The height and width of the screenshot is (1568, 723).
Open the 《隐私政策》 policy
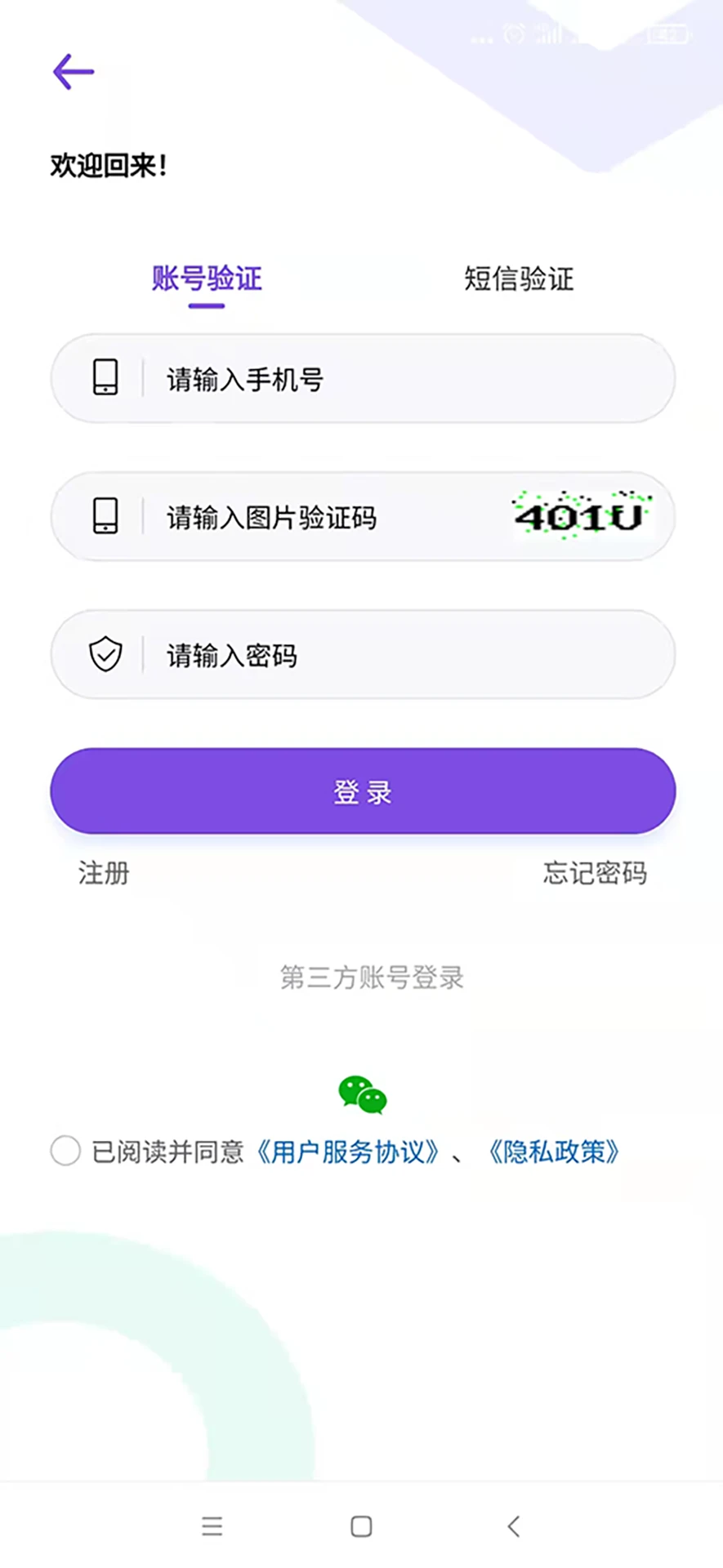click(553, 1151)
